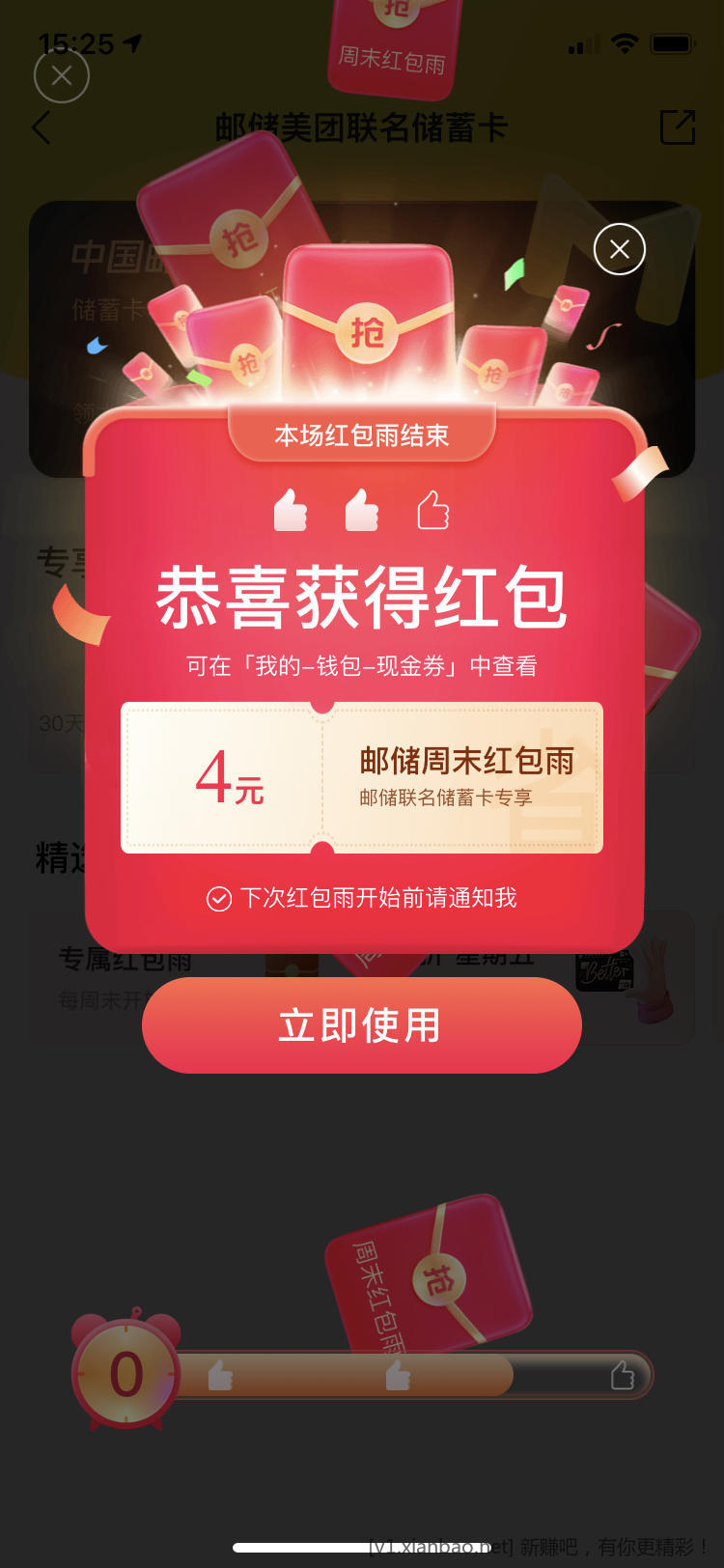Dismiss the red packet rain overlay

[62, 76]
